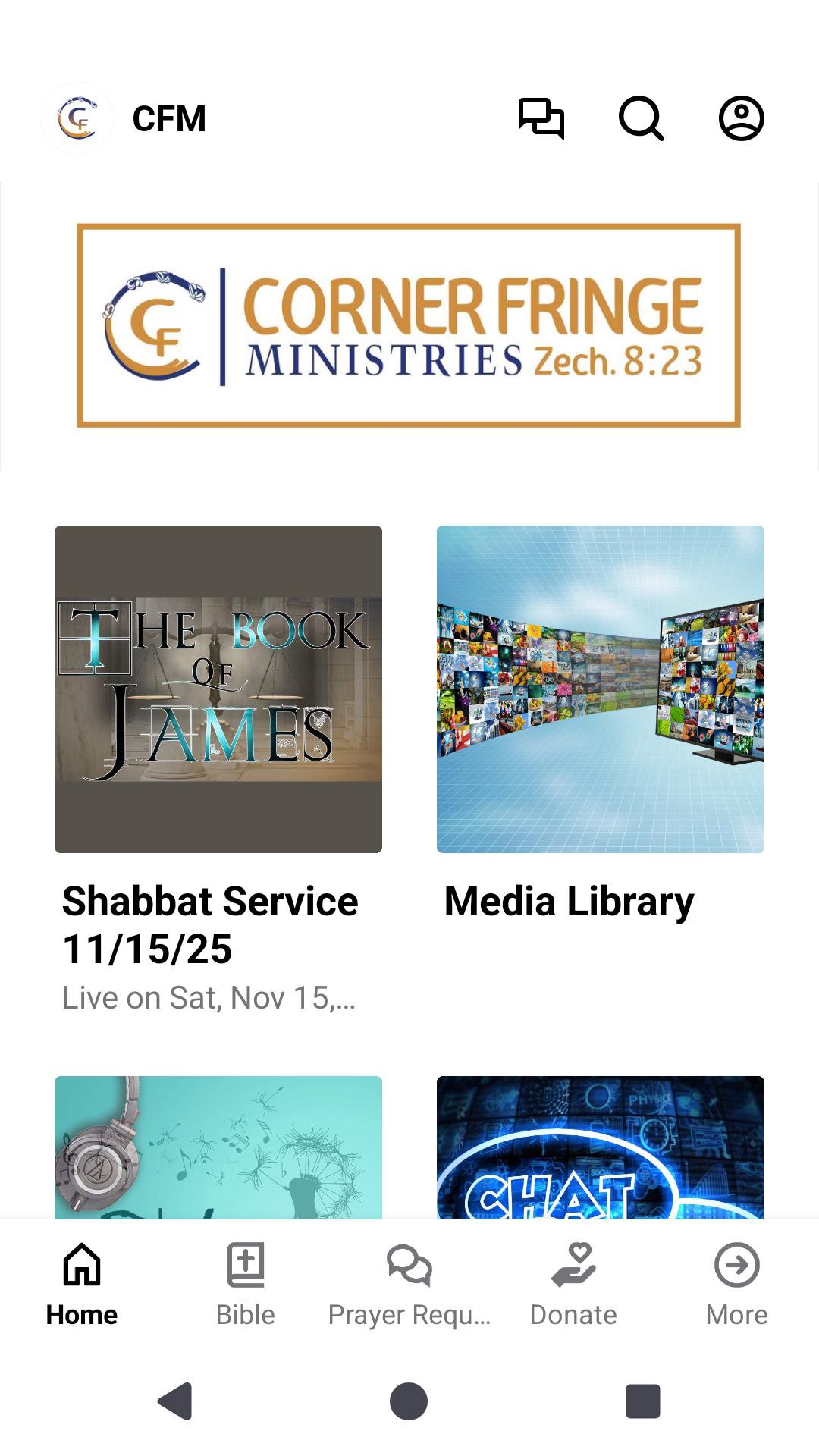Viewport: 819px width, 1456px height.
Task: Open the Chat tile
Action: 600,1147
